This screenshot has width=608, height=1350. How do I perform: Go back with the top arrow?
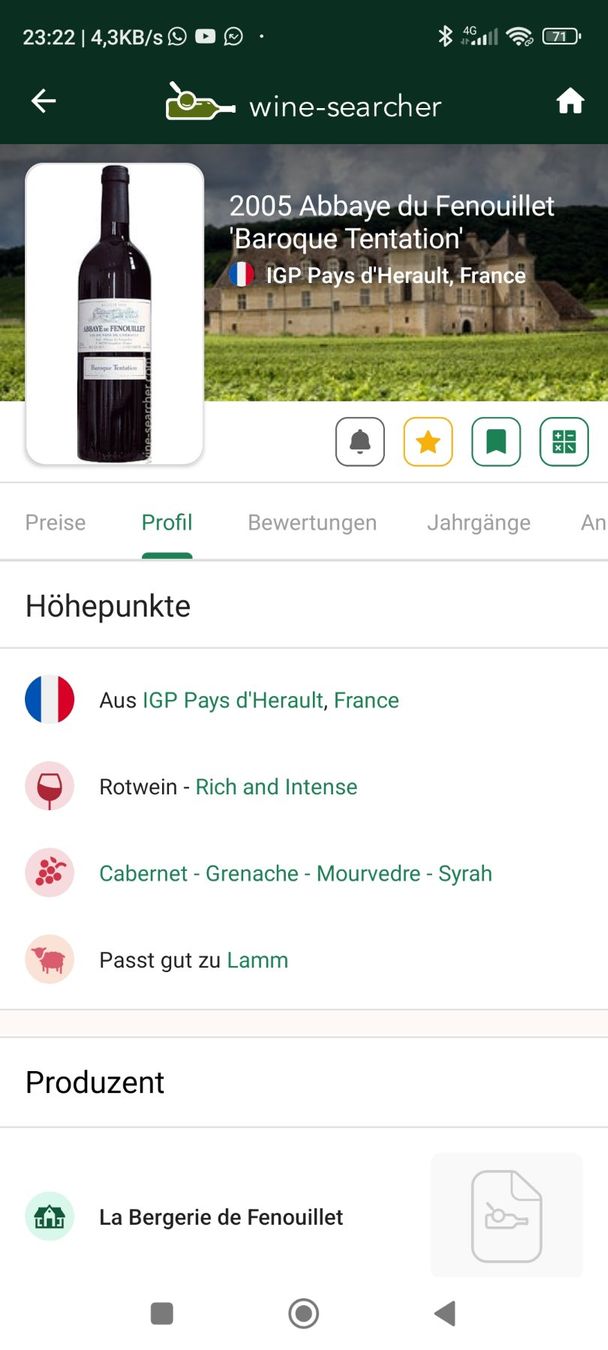pyautogui.click(x=43, y=101)
